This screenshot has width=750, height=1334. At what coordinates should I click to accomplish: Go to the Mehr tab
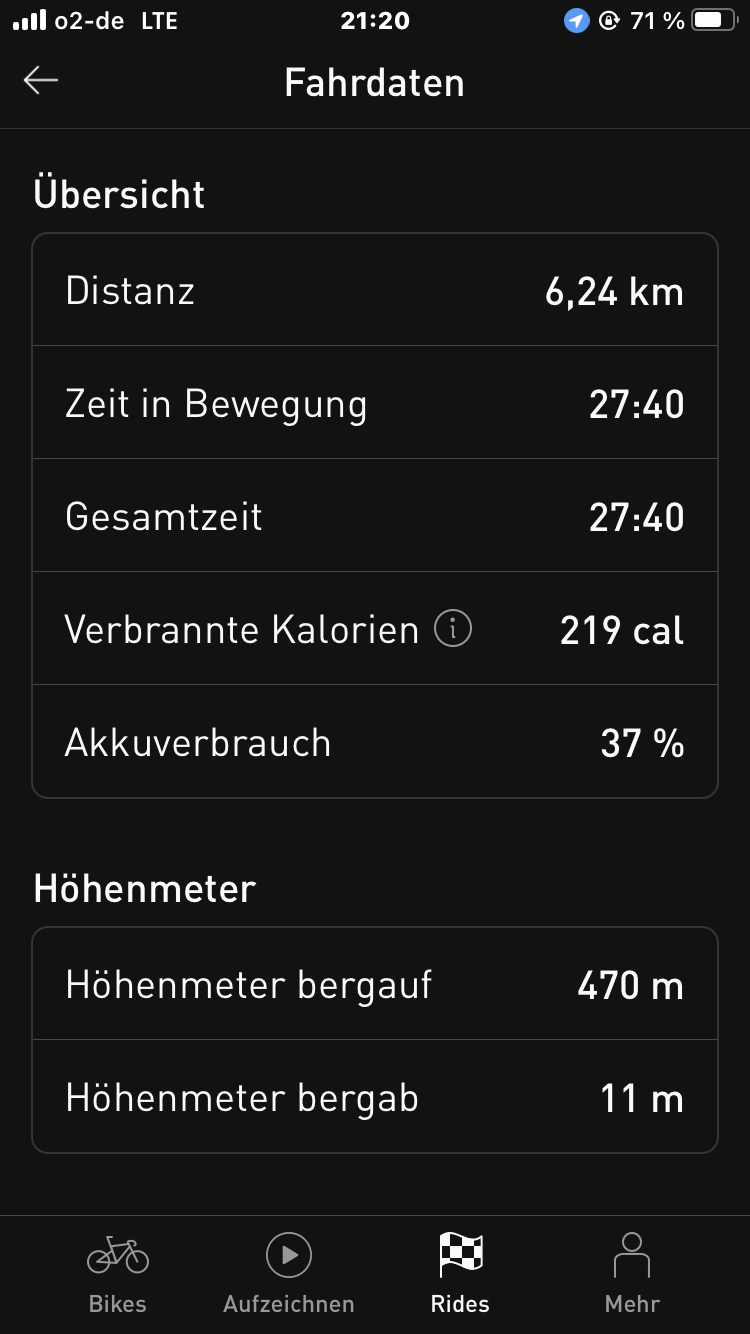click(x=632, y=1274)
